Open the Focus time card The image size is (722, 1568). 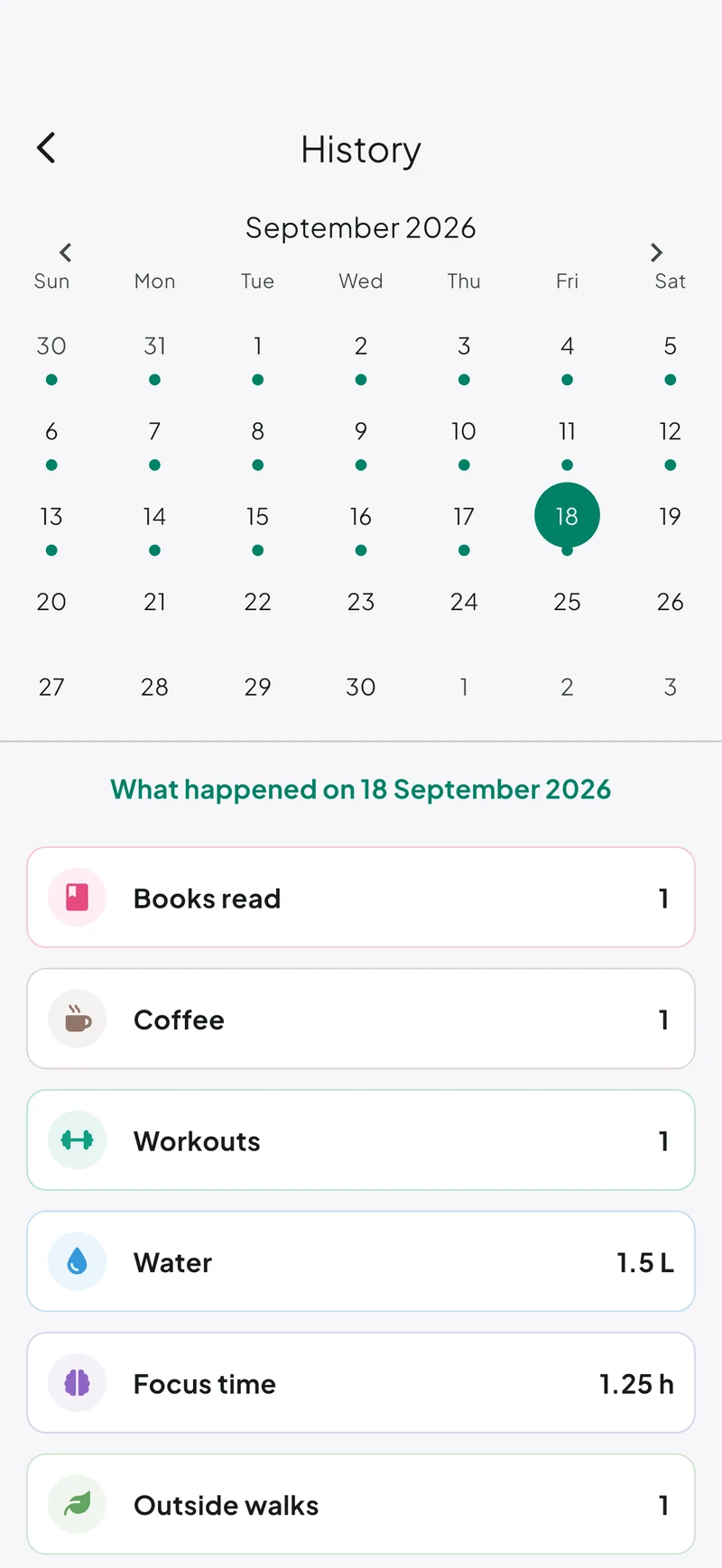(361, 1383)
